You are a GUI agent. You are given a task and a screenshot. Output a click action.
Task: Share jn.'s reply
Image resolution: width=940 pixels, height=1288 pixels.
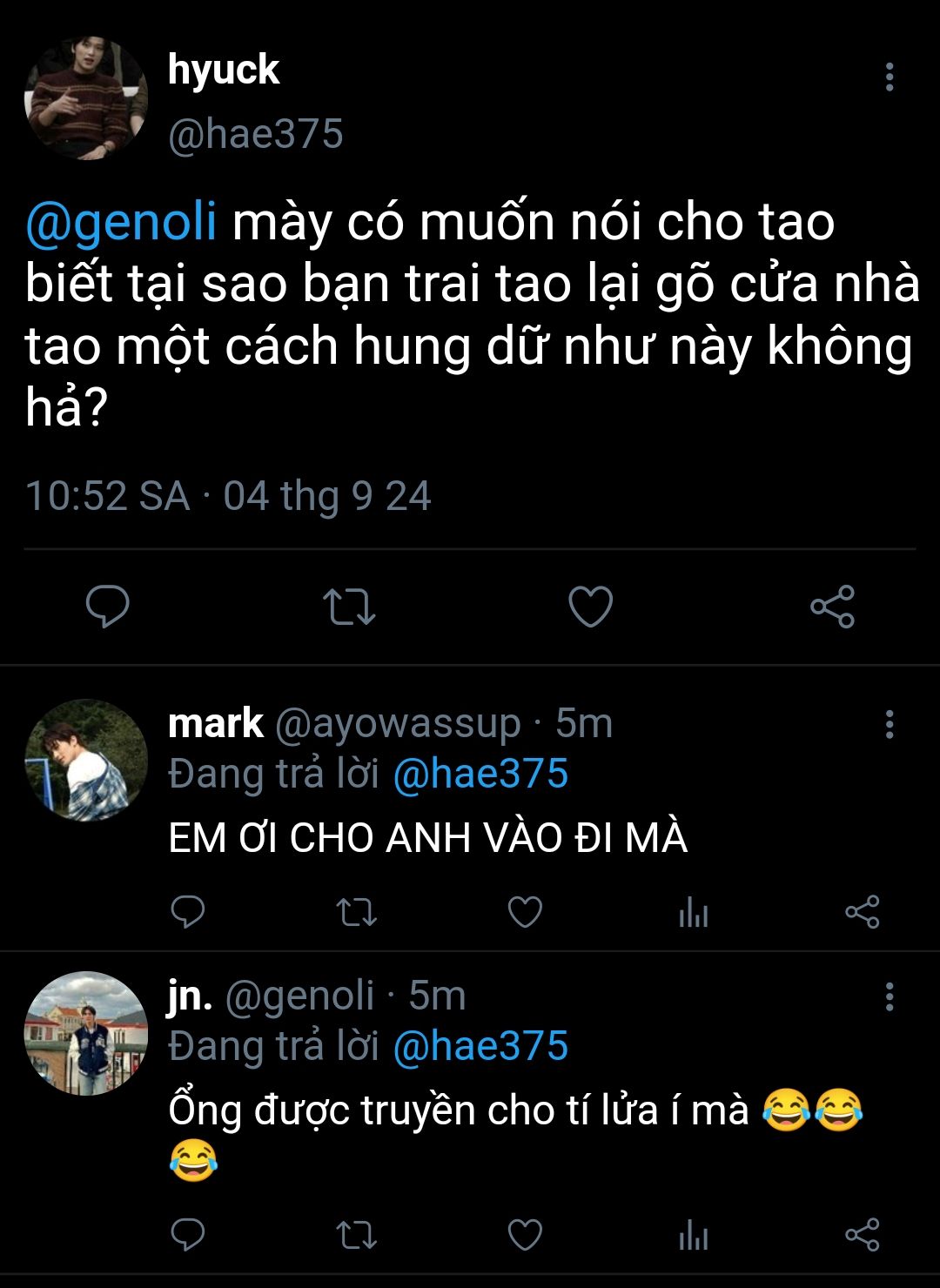(863, 1235)
